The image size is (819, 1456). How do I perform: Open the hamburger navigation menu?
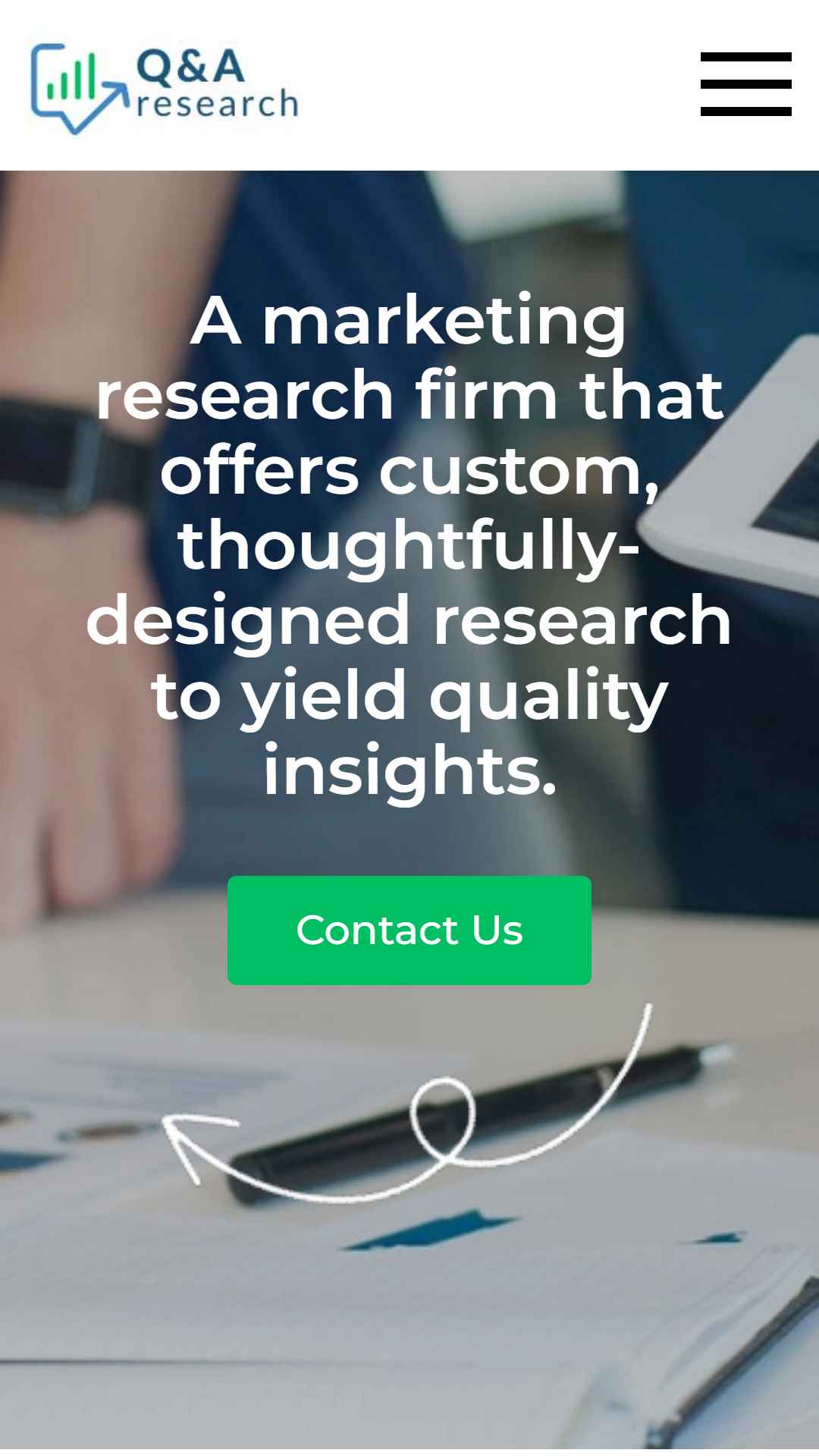pos(745,84)
